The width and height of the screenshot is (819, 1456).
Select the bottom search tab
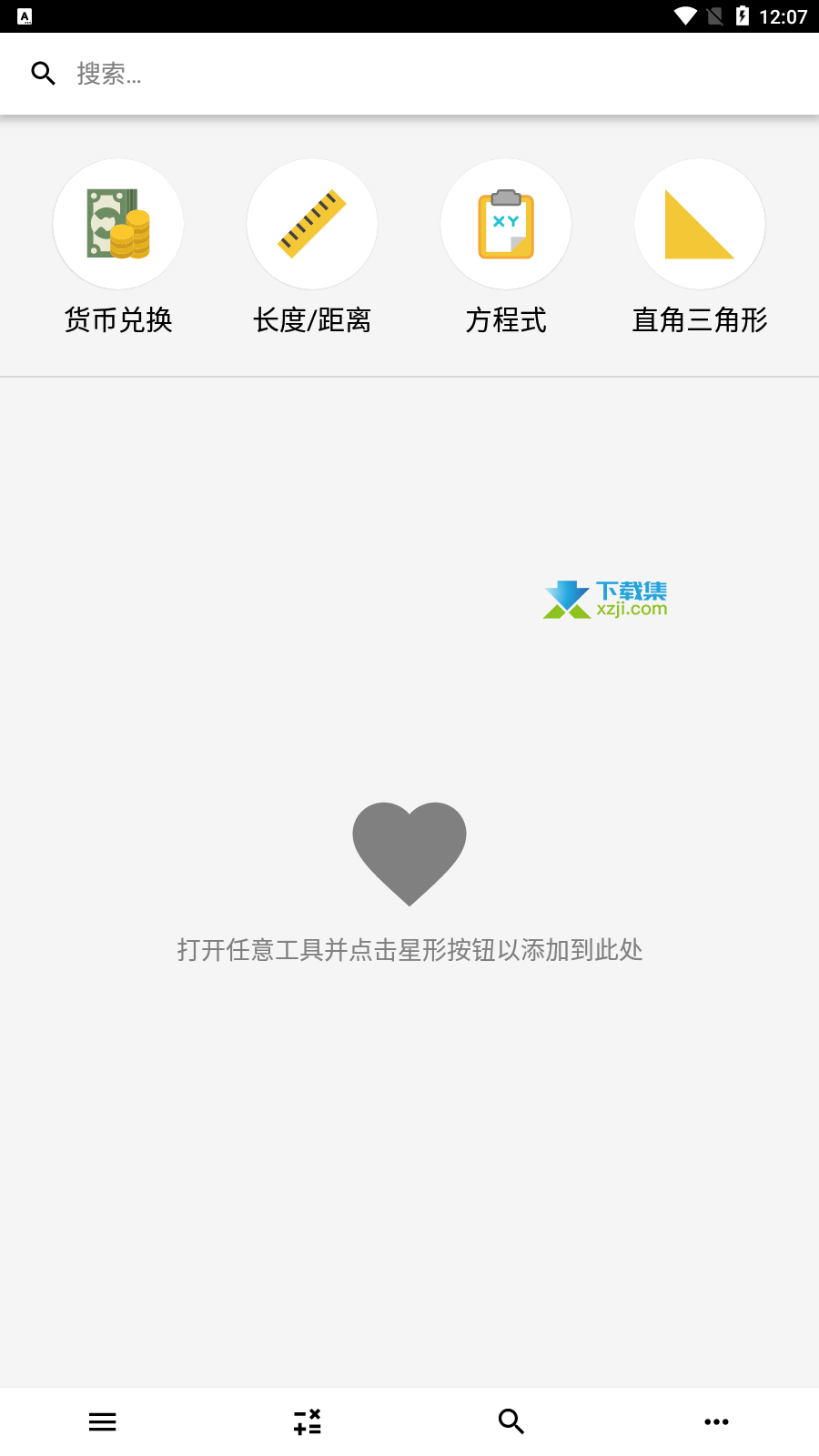pyautogui.click(x=511, y=1421)
